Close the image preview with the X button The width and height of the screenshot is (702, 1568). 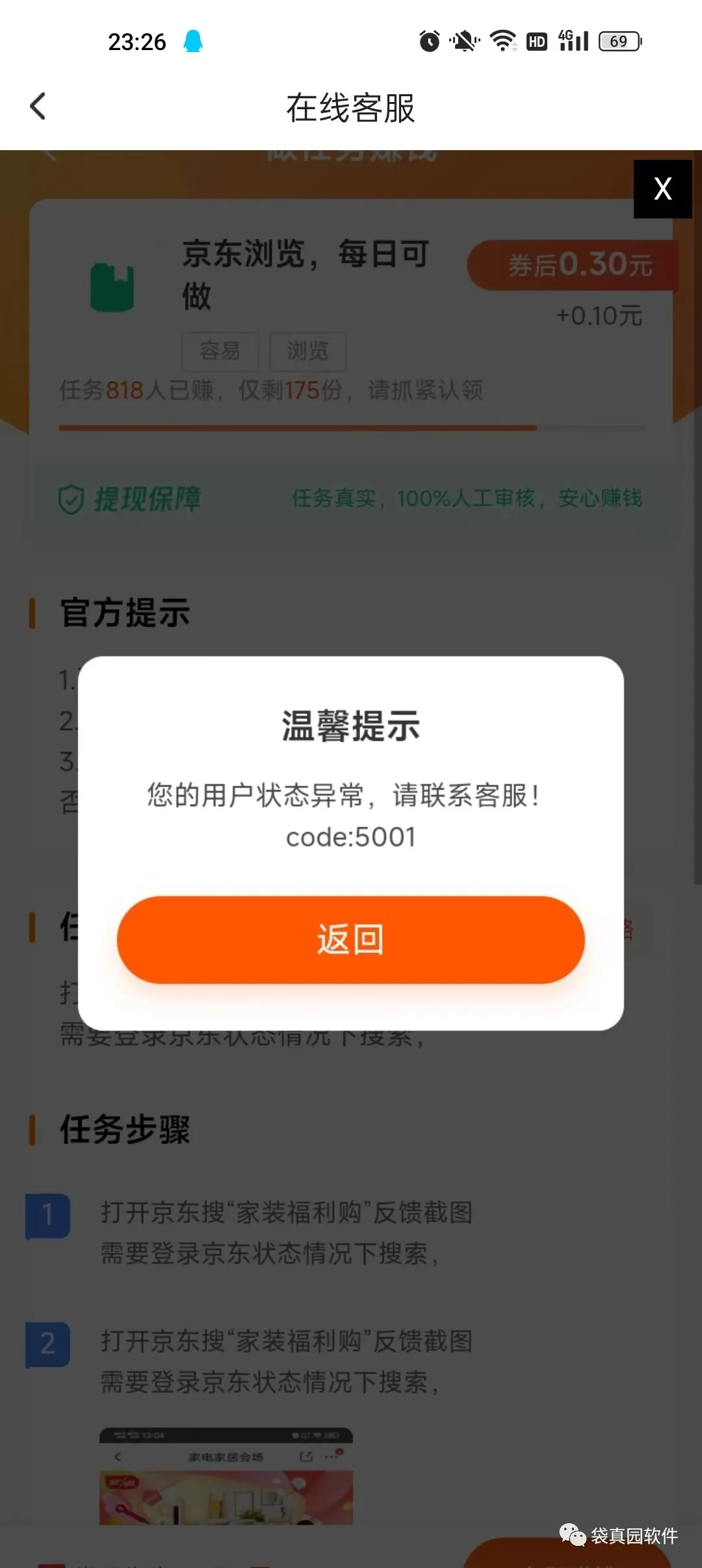(x=662, y=189)
